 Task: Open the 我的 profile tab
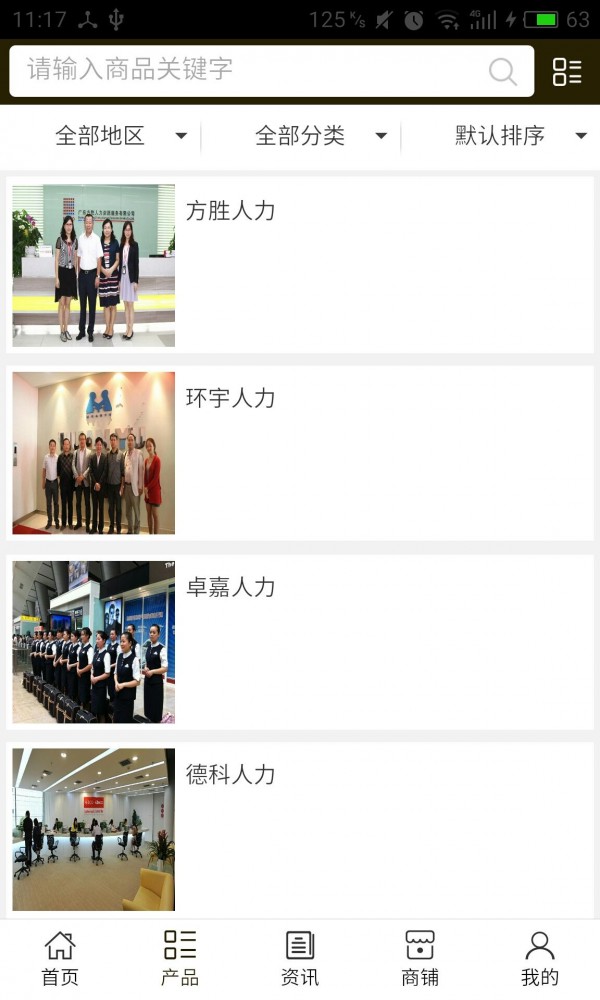[x=540, y=958]
